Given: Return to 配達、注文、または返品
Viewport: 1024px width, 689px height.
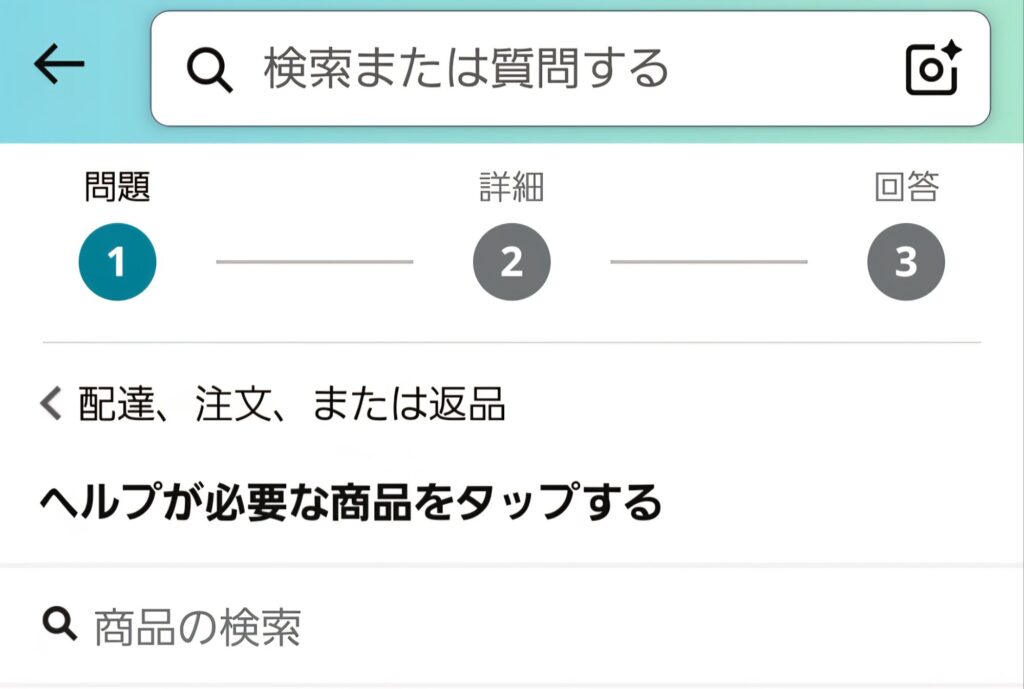Looking at the screenshot, I should (272, 405).
